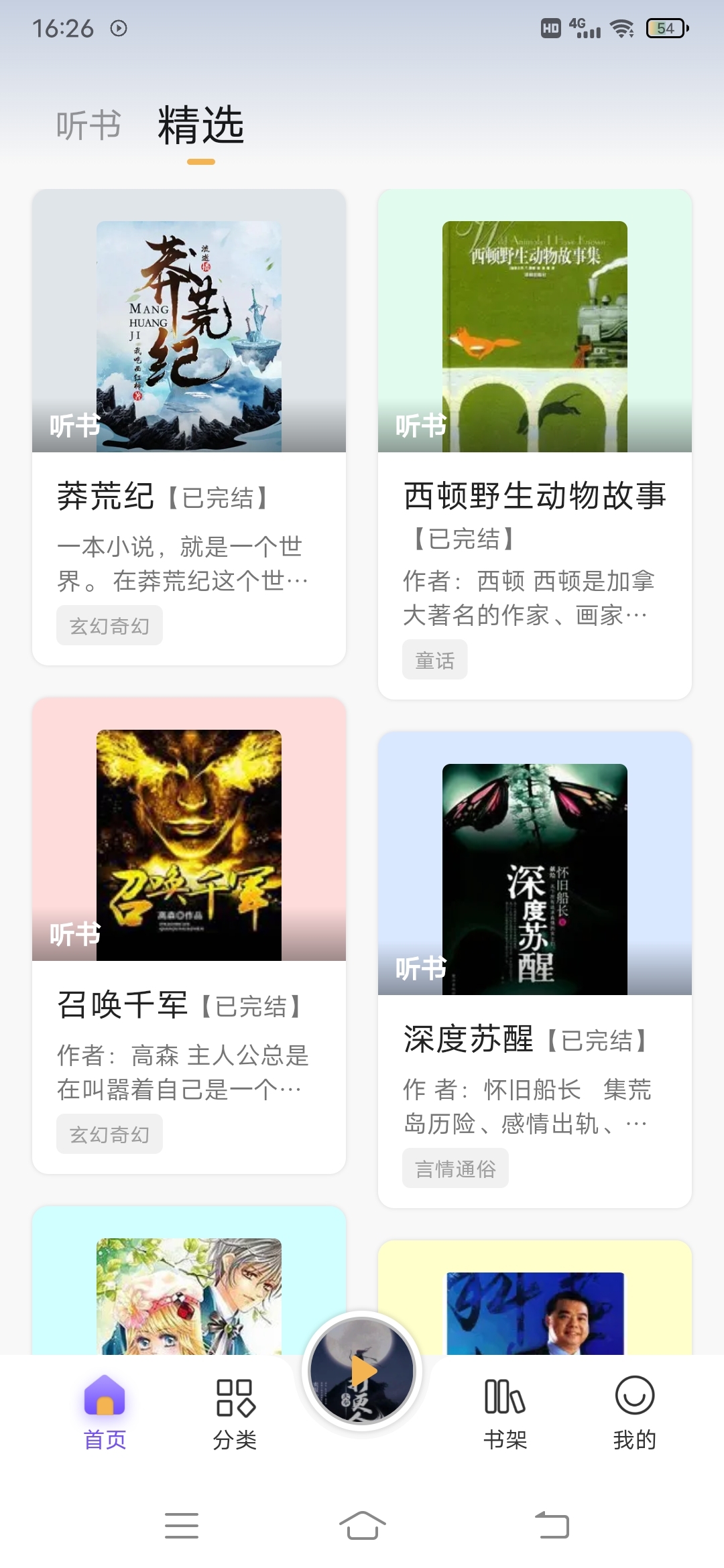Select the 精选 tab

click(200, 125)
